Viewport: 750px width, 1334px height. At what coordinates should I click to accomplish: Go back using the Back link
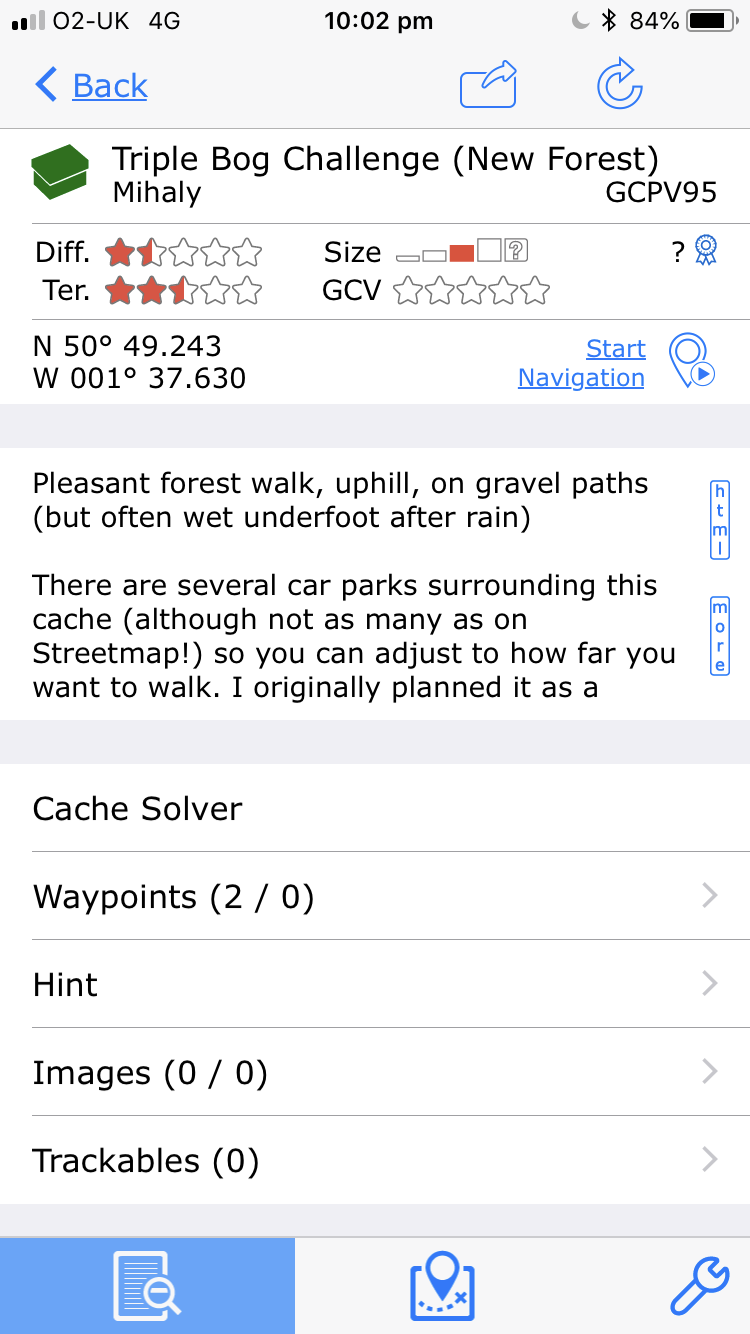click(91, 86)
